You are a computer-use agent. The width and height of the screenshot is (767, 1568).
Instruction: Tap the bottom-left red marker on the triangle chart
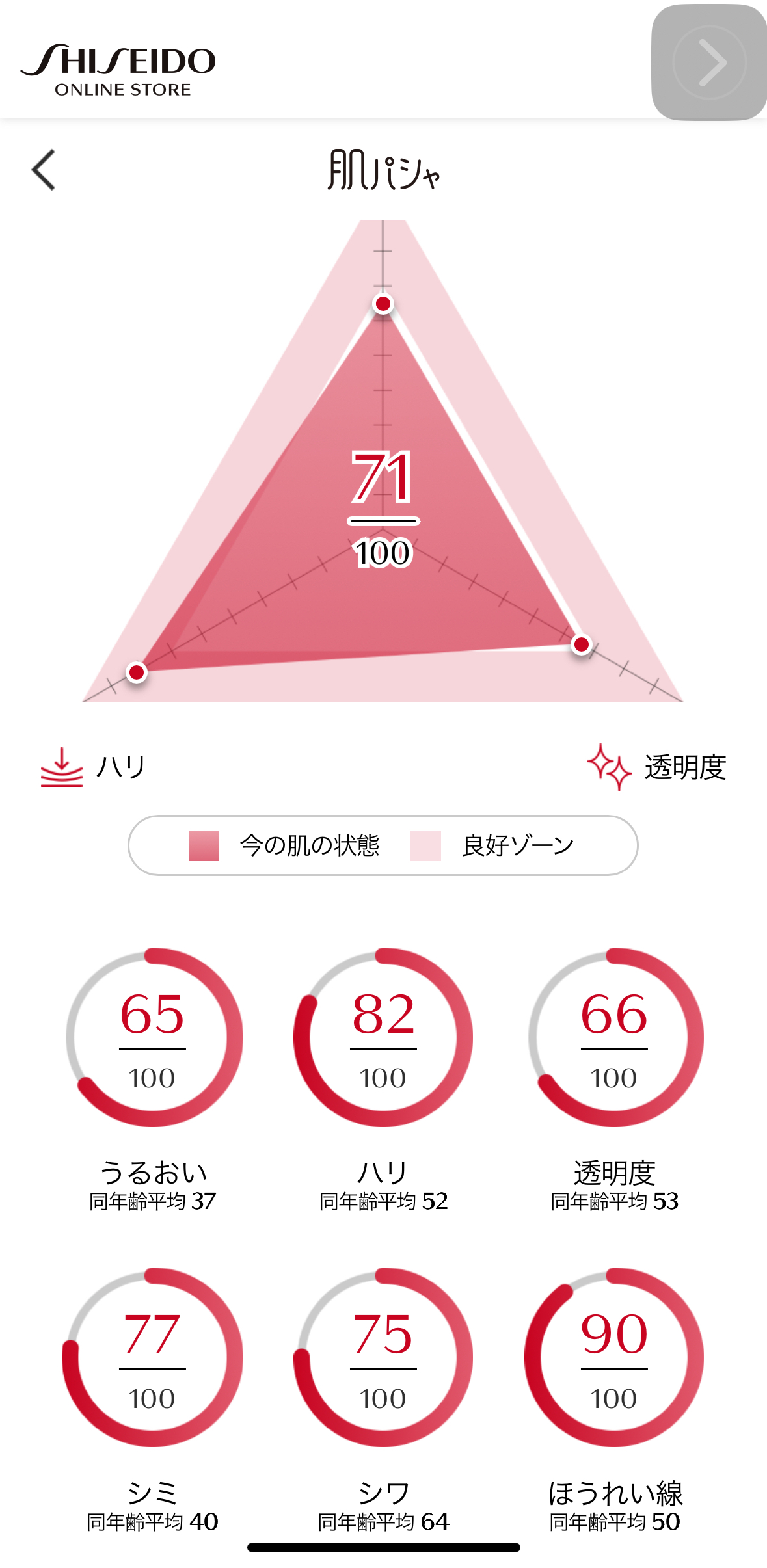(137, 671)
